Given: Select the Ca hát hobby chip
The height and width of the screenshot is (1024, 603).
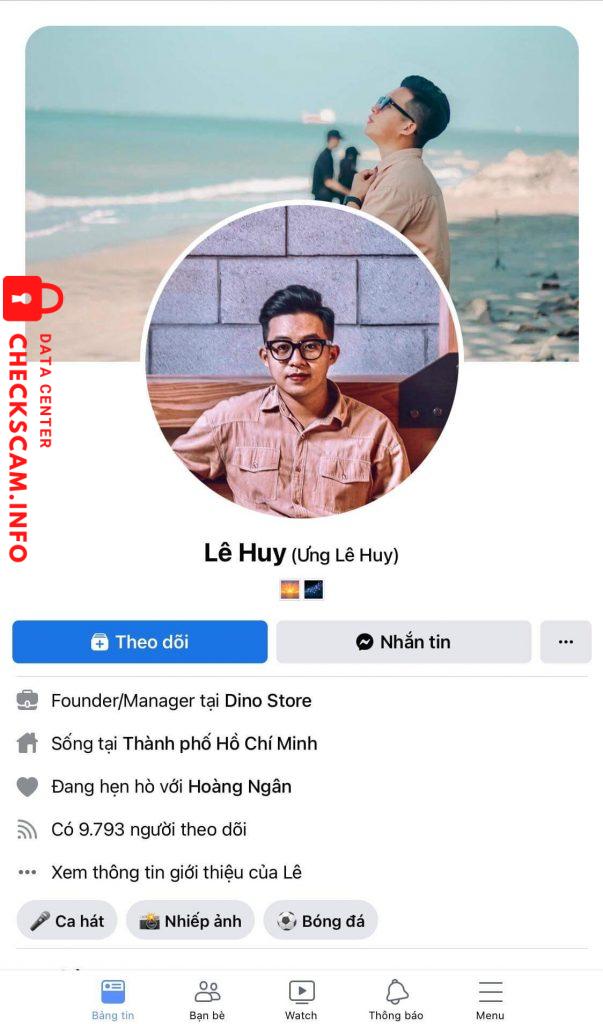Looking at the screenshot, I should pos(67,921).
